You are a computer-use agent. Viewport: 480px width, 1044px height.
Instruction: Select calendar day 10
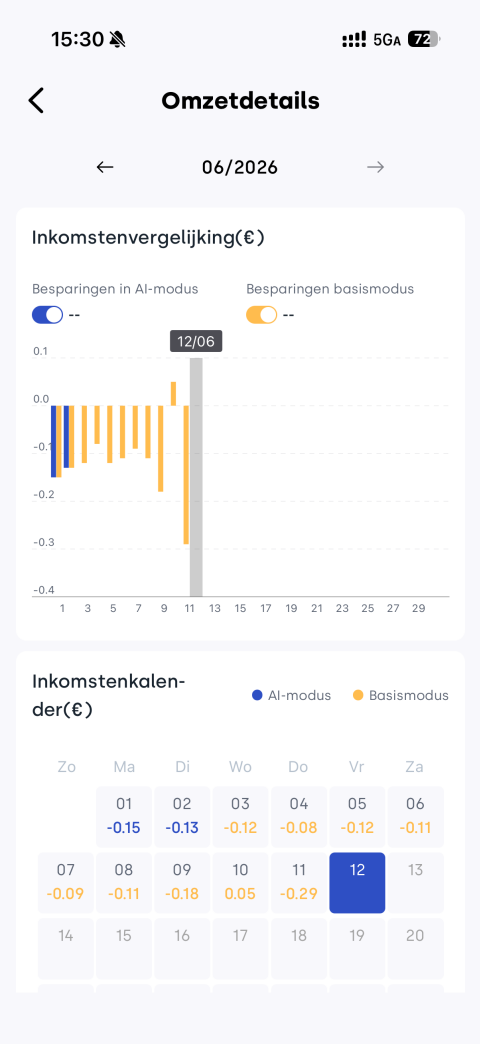[x=240, y=883]
